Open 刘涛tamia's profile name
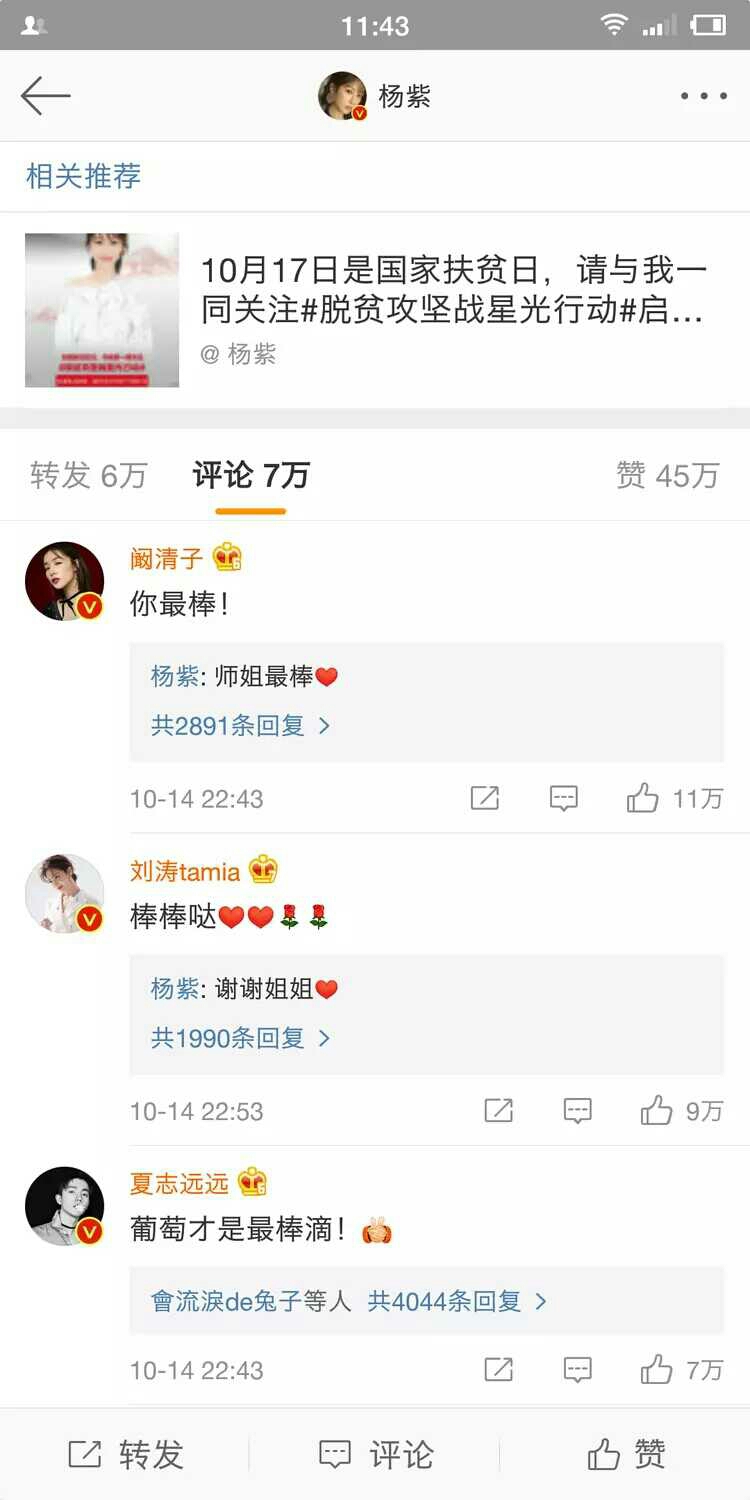Screen dimensions: 750x1500 point(185,871)
